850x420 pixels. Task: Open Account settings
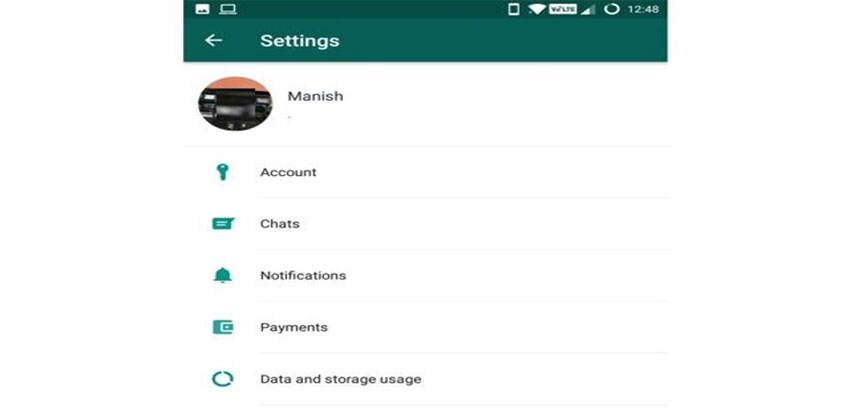point(288,172)
